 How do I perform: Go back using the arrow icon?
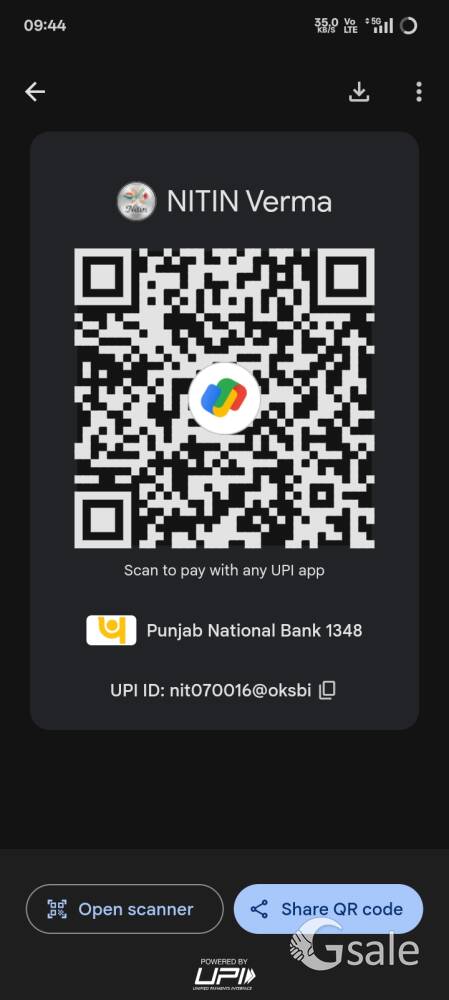35,92
